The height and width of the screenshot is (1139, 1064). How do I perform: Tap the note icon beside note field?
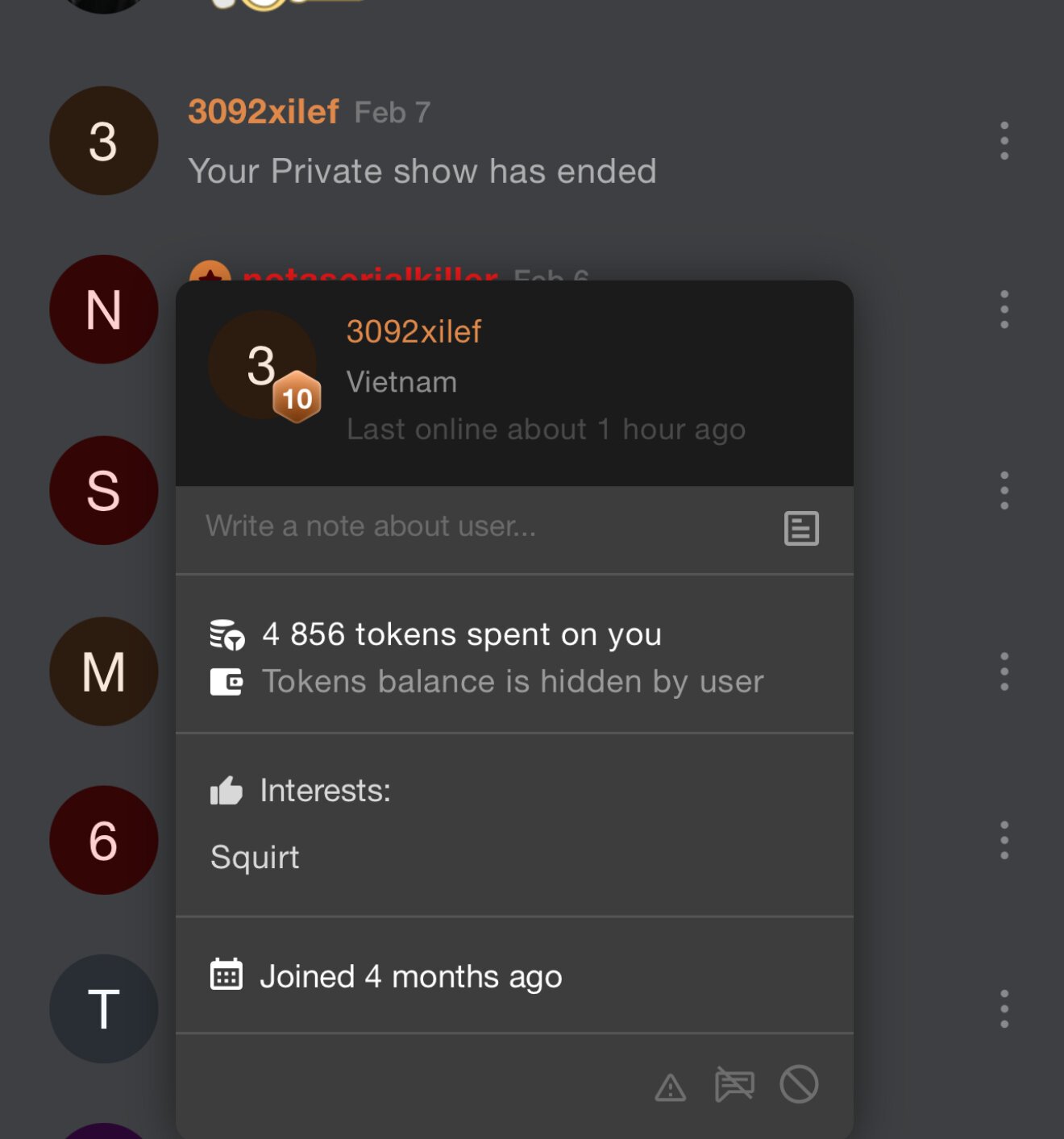[x=801, y=529]
